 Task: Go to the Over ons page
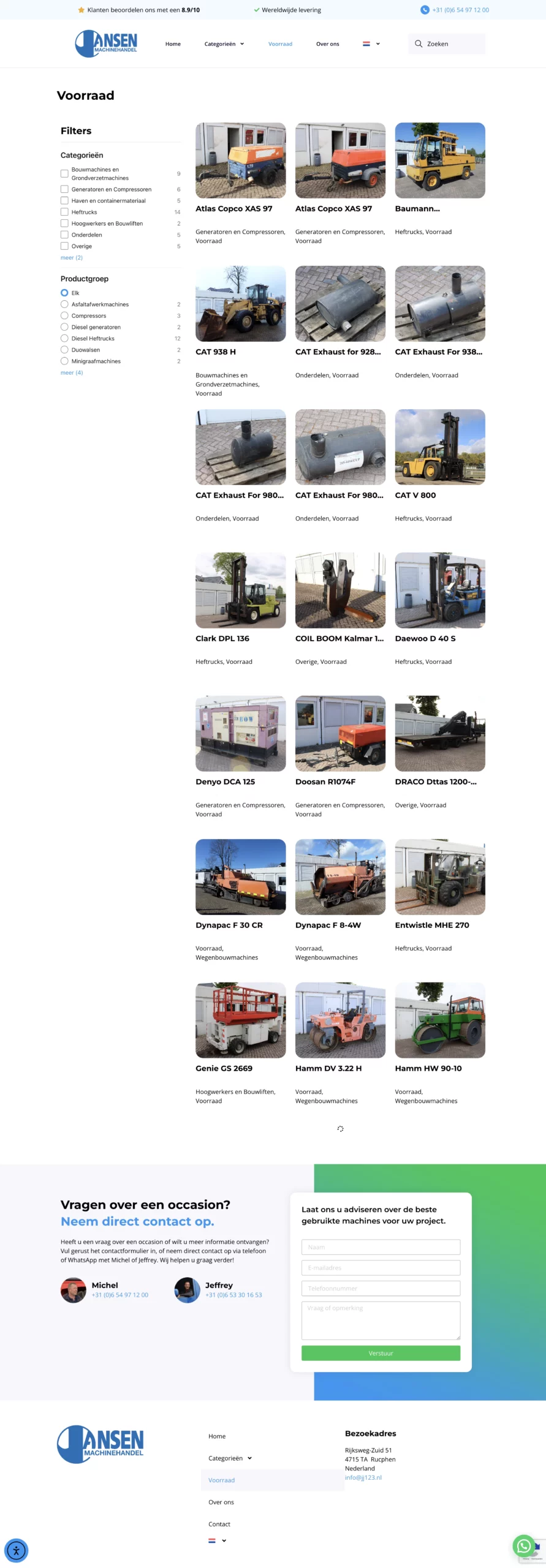pyautogui.click(x=327, y=44)
